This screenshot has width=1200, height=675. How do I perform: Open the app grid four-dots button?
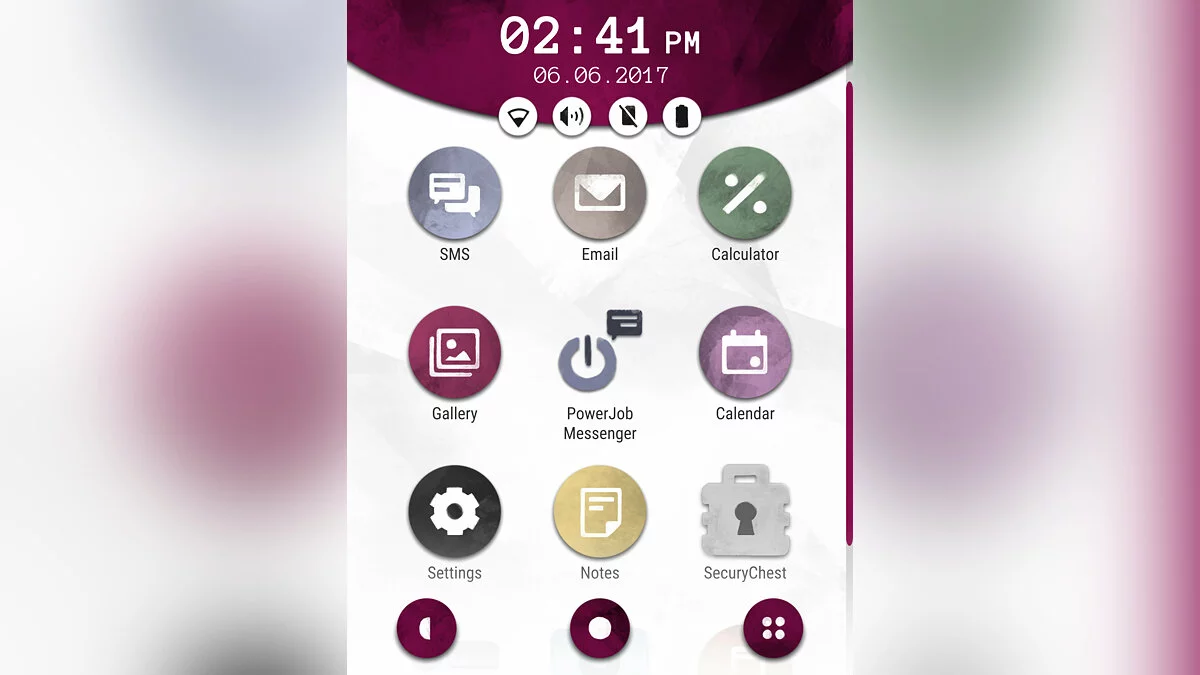[773, 628]
